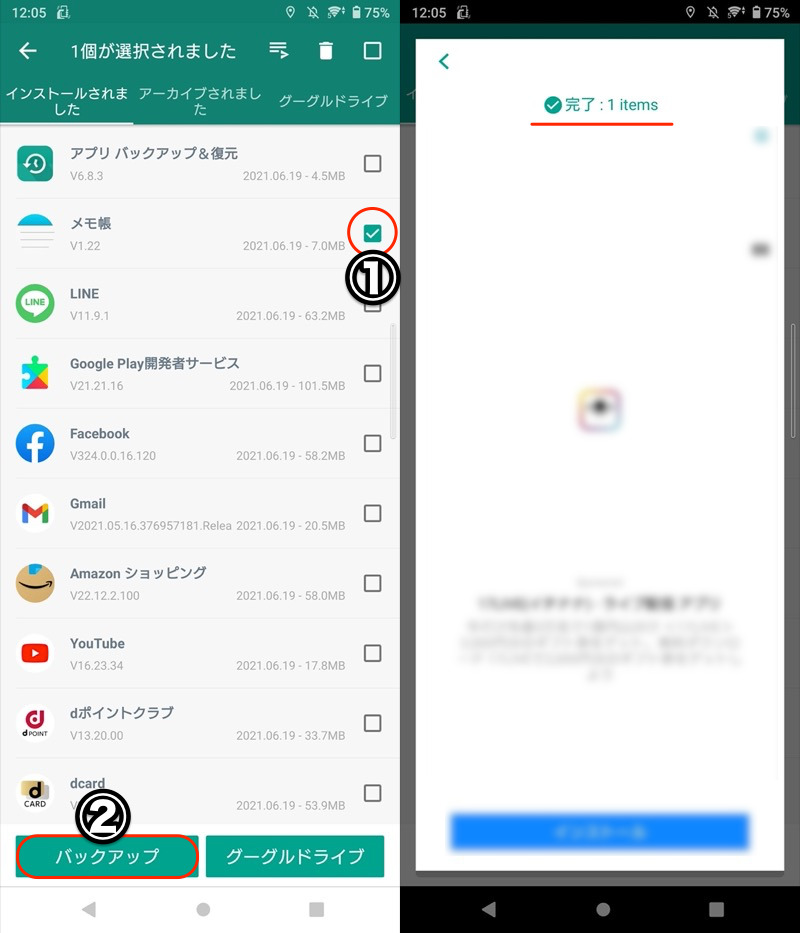Tick the dポイントクラブ checkbox

(x=372, y=723)
